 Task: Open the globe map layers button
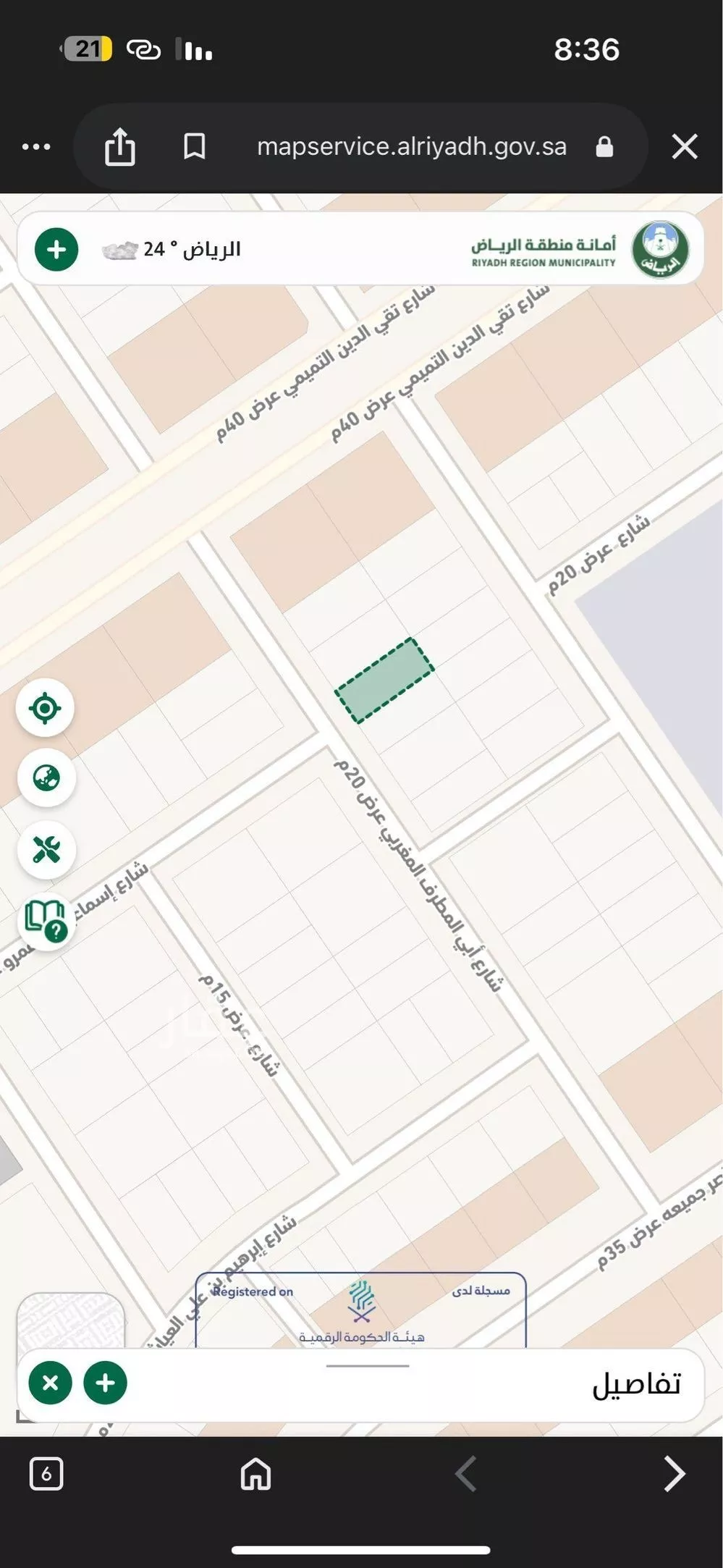coord(46,778)
